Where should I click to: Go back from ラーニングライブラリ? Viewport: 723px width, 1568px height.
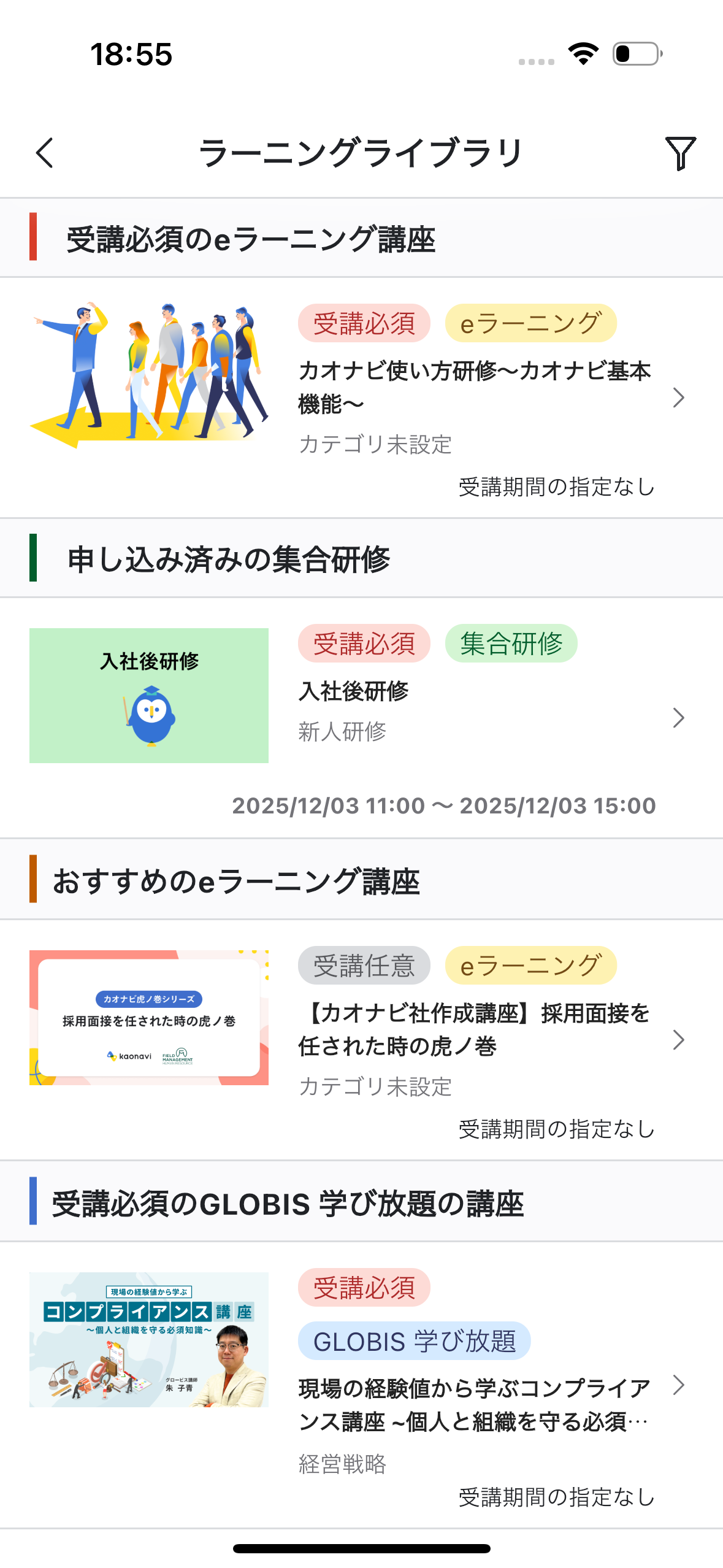pos(45,153)
